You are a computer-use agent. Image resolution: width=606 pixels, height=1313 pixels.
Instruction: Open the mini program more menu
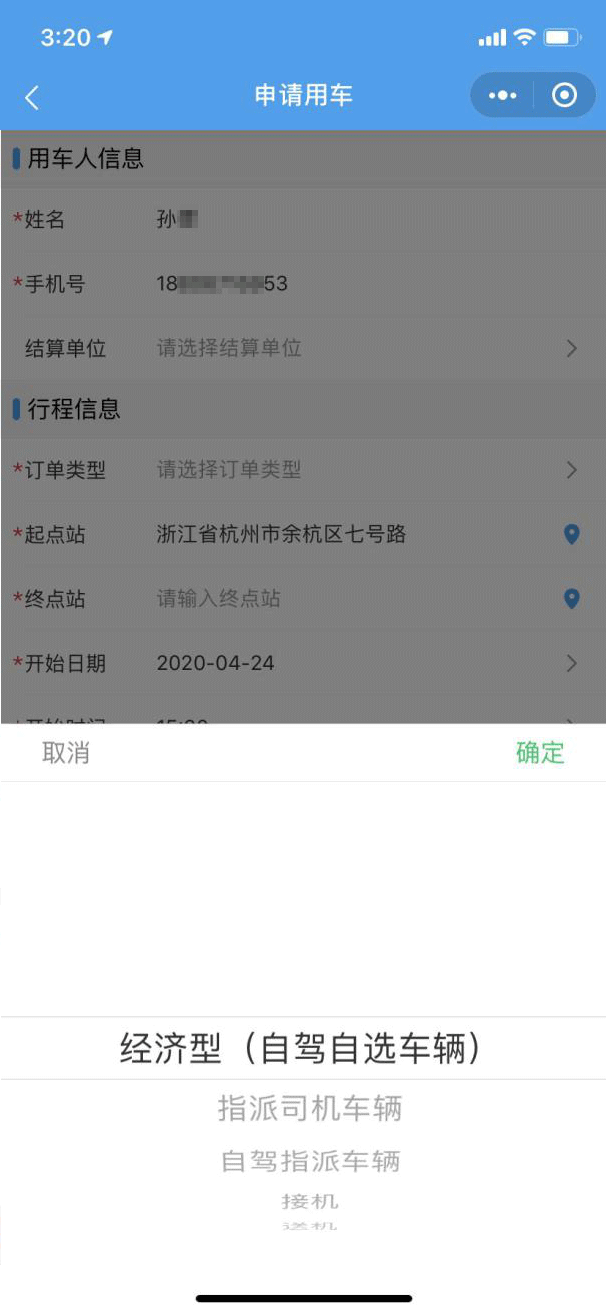pos(502,96)
